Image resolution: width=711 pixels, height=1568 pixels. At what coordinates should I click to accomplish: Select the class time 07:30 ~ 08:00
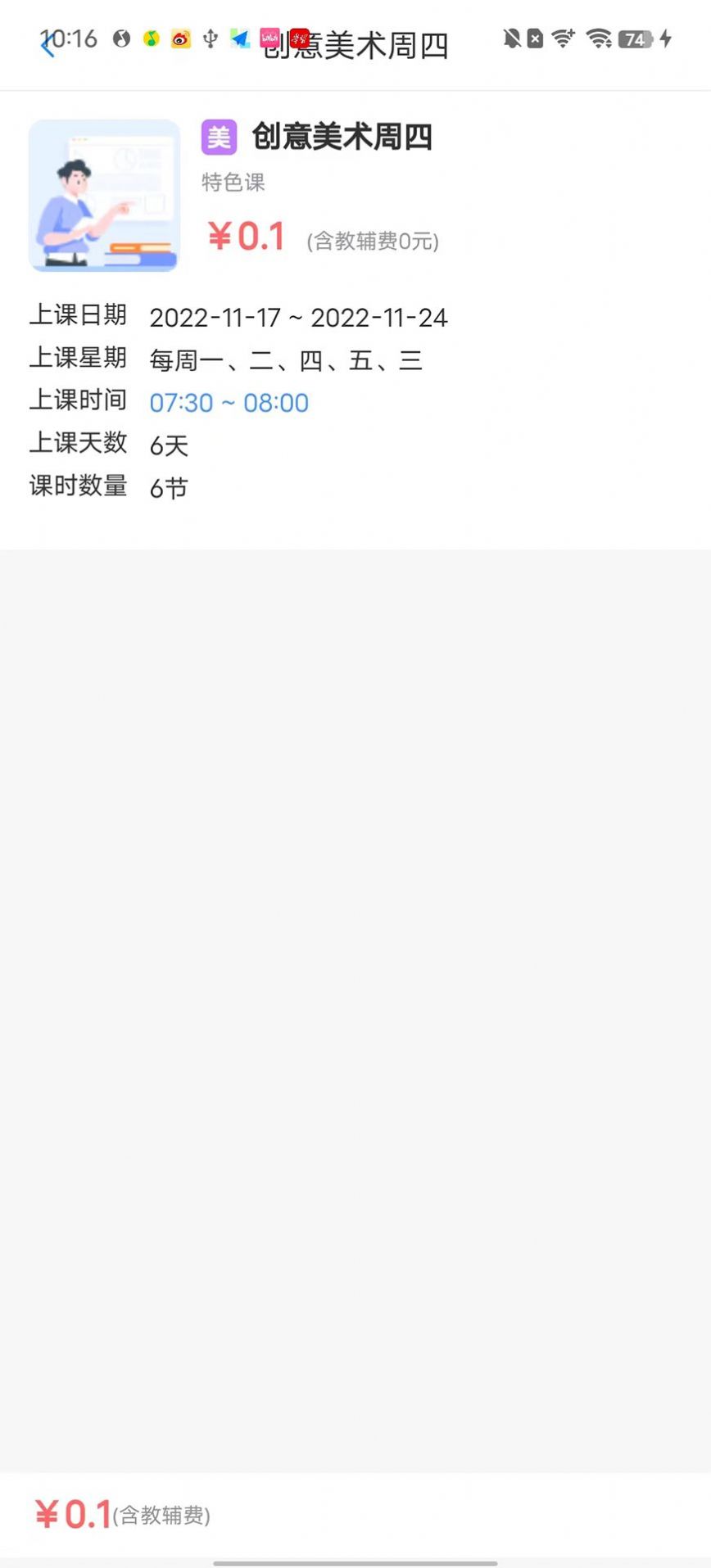[x=229, y=402]
